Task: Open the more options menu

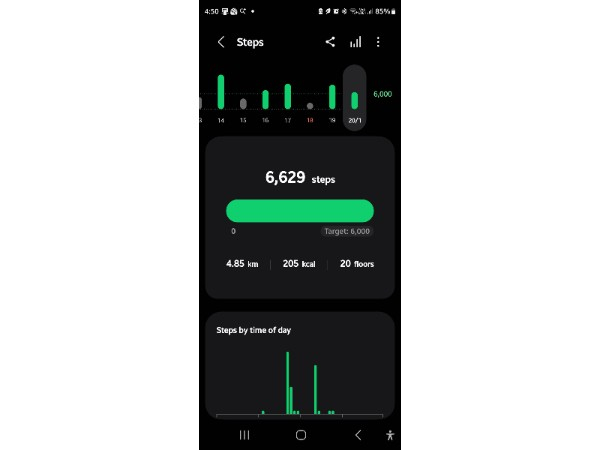Action: tap(378, 42)
